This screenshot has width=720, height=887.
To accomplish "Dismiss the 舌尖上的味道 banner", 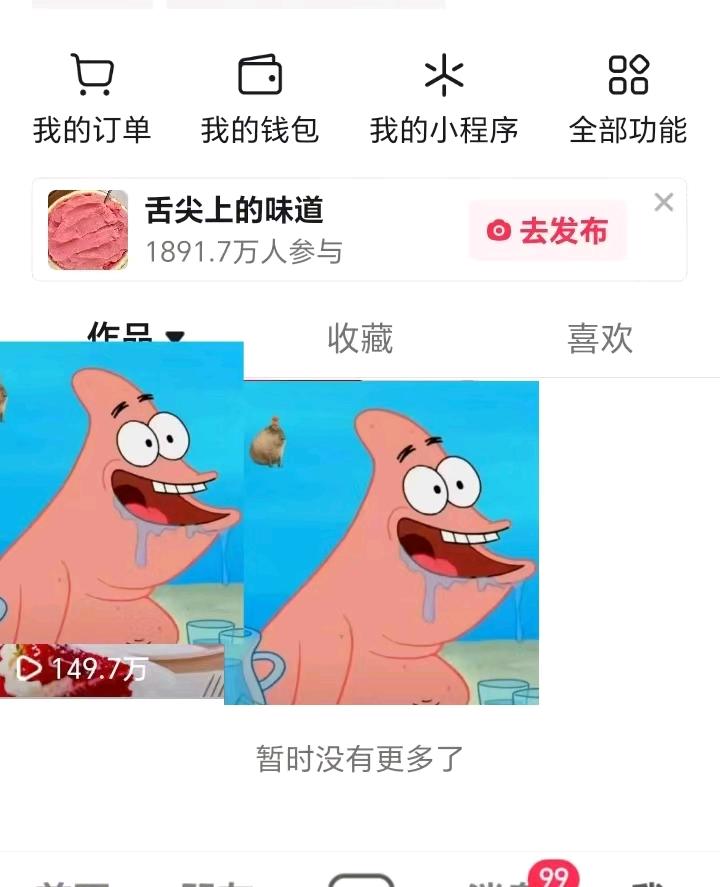I will [x=663, y=202].
